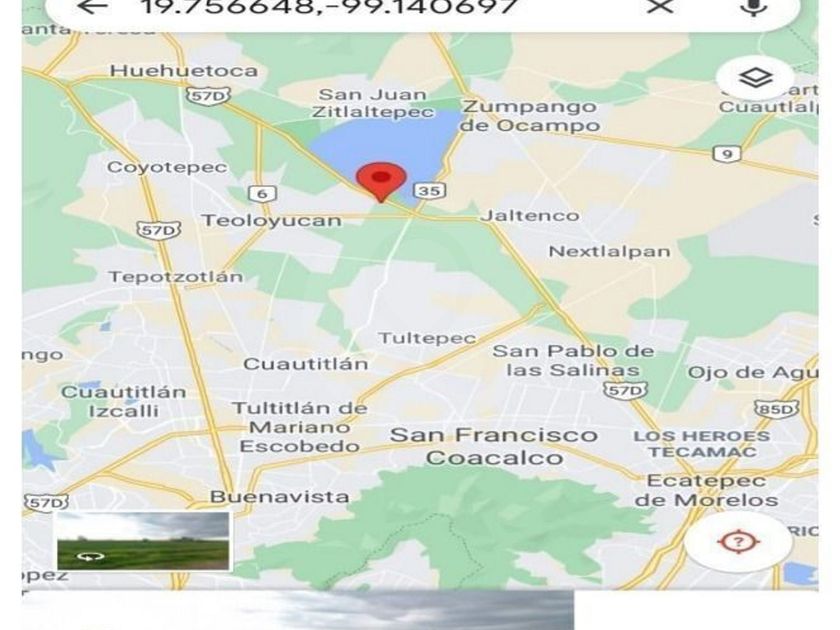
Task: Clear the search text with the X
Action: click(x=658, y=8)
